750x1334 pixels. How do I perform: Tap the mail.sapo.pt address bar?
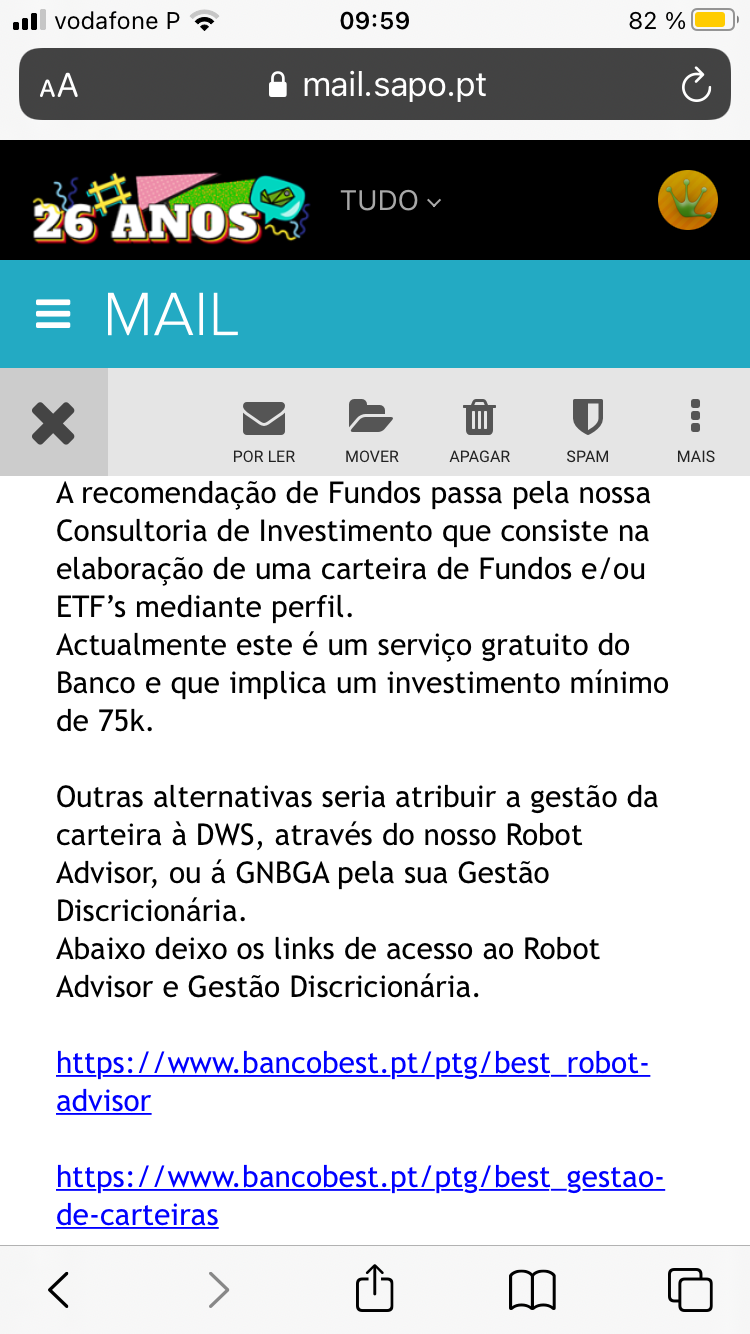378,85
